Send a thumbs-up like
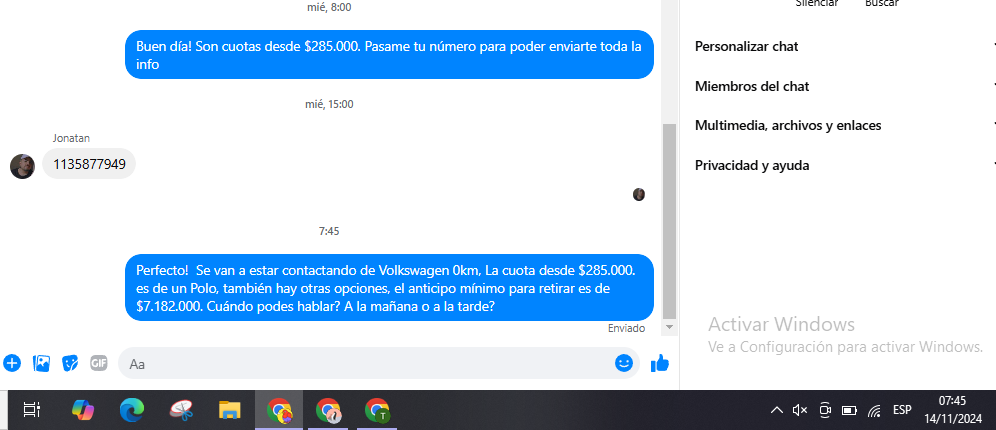 (659, 363)
